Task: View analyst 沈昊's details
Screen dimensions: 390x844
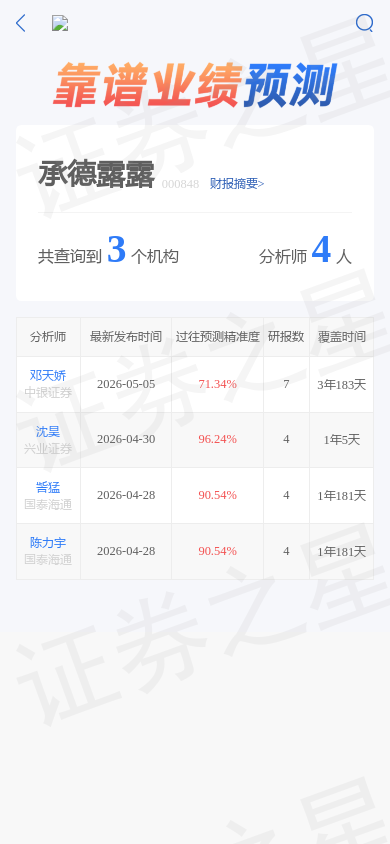Action: pyautogui.click(x=48, y=431)
